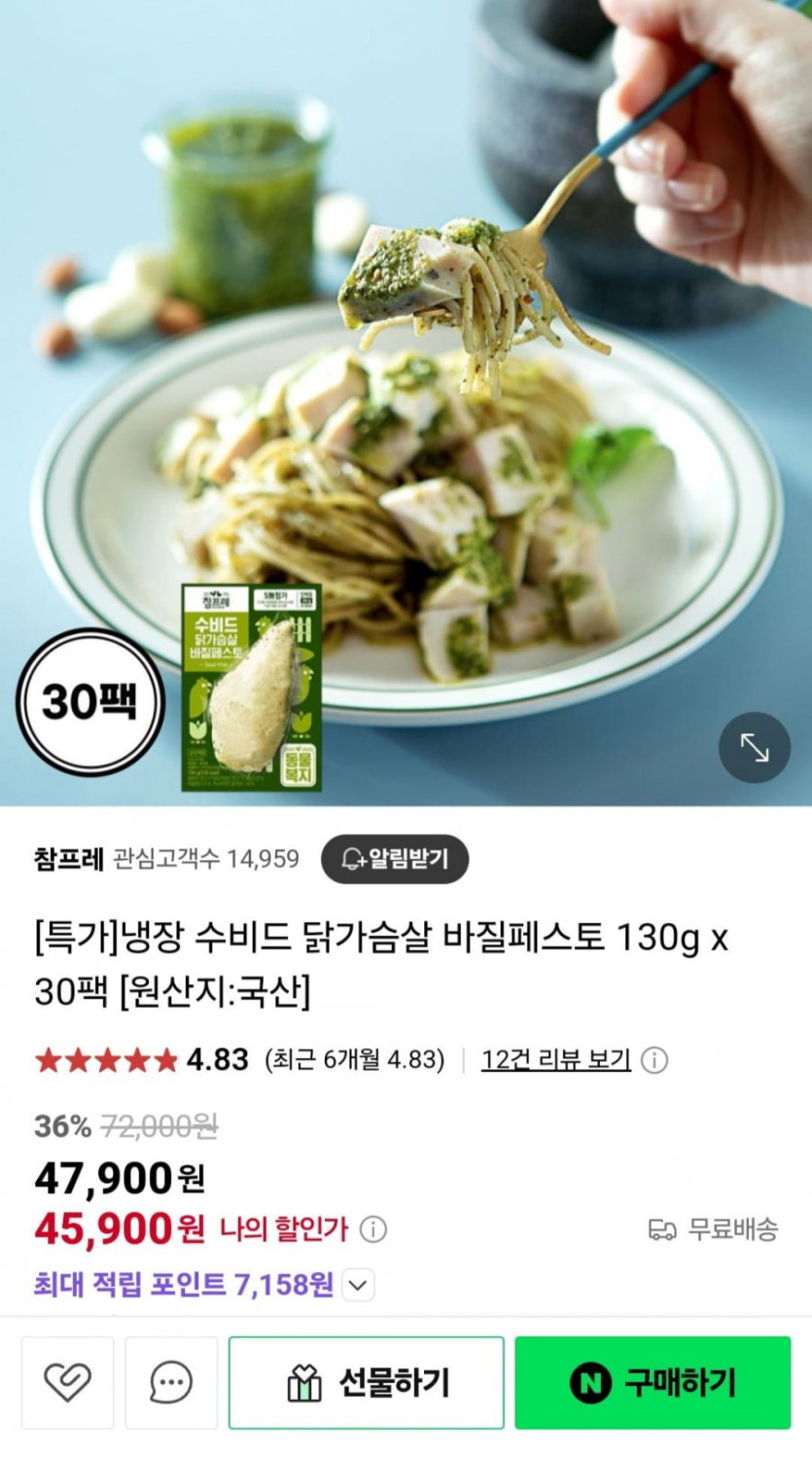Tap 구매하기 to purchase
The width and height of the screenshot is (812, 1458).
653,1382
